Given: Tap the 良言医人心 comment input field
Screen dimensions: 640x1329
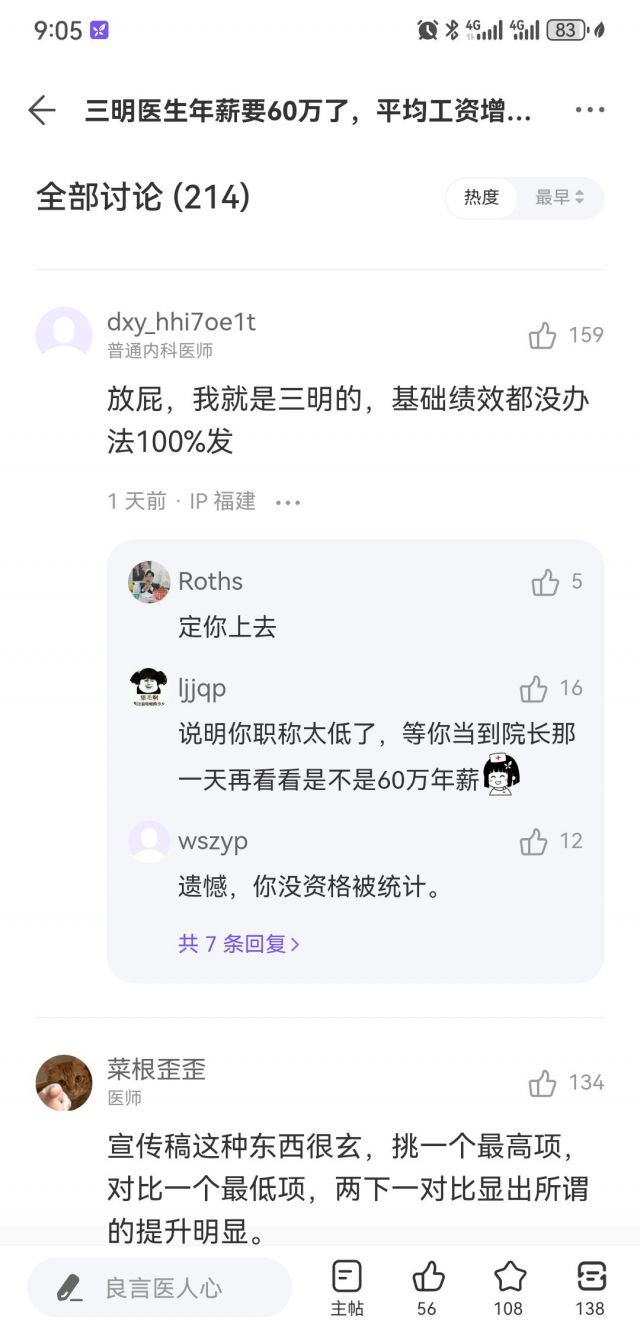Looking at the screenshot, I should tap(160, 1288).
